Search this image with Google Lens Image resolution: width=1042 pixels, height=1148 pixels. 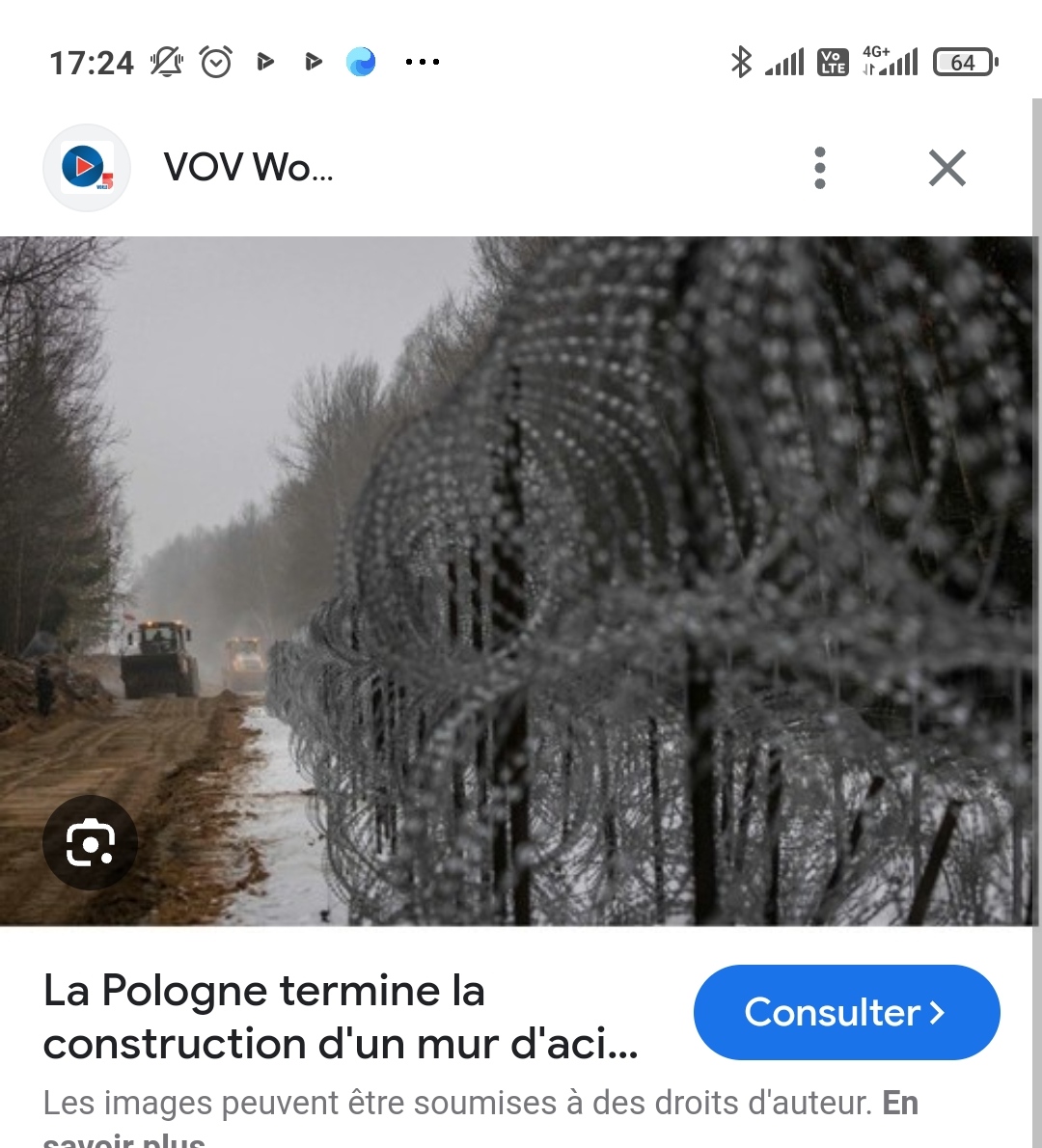(x=90, y=843)
